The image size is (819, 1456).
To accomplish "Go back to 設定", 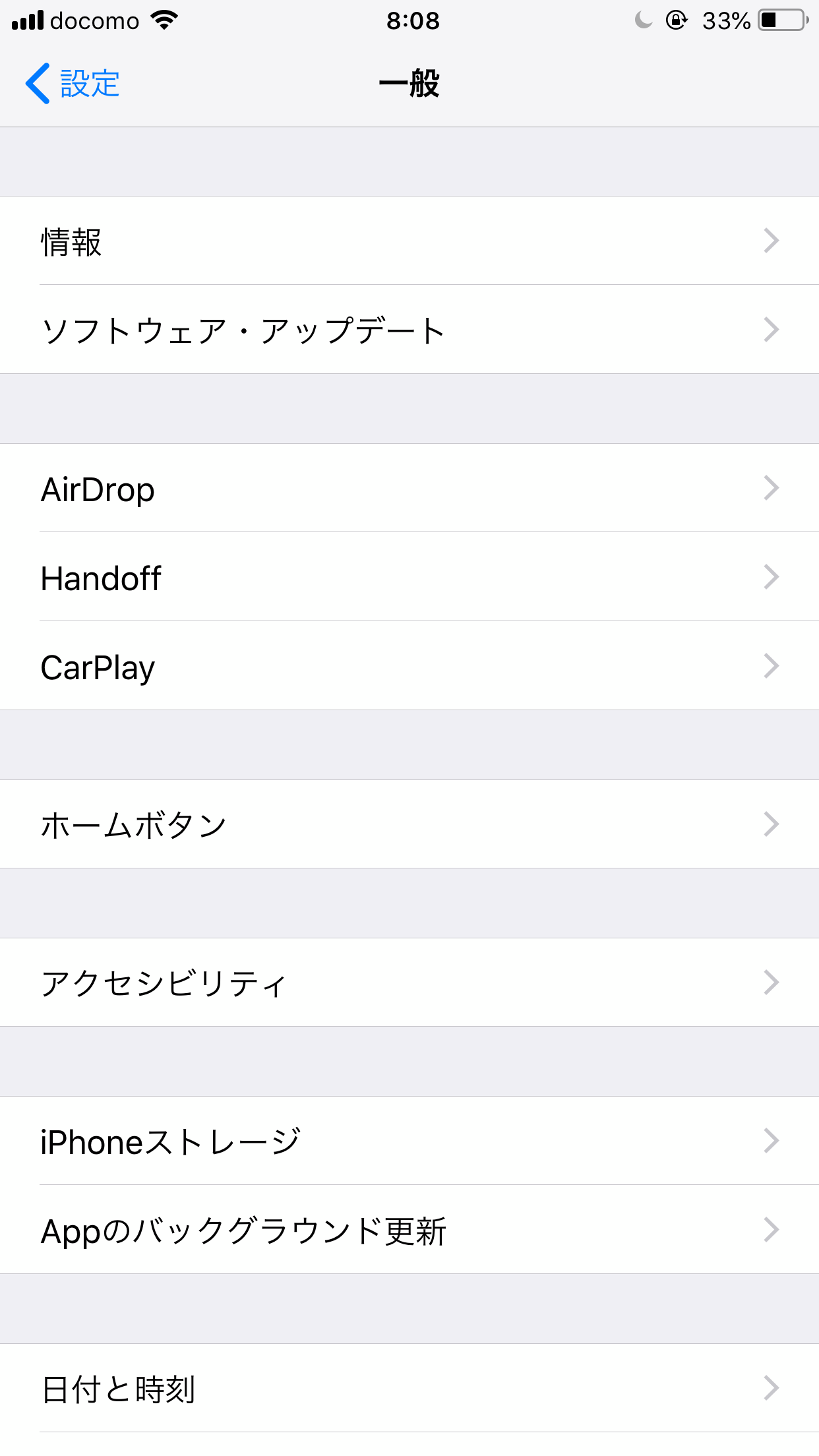I will 73,84.
